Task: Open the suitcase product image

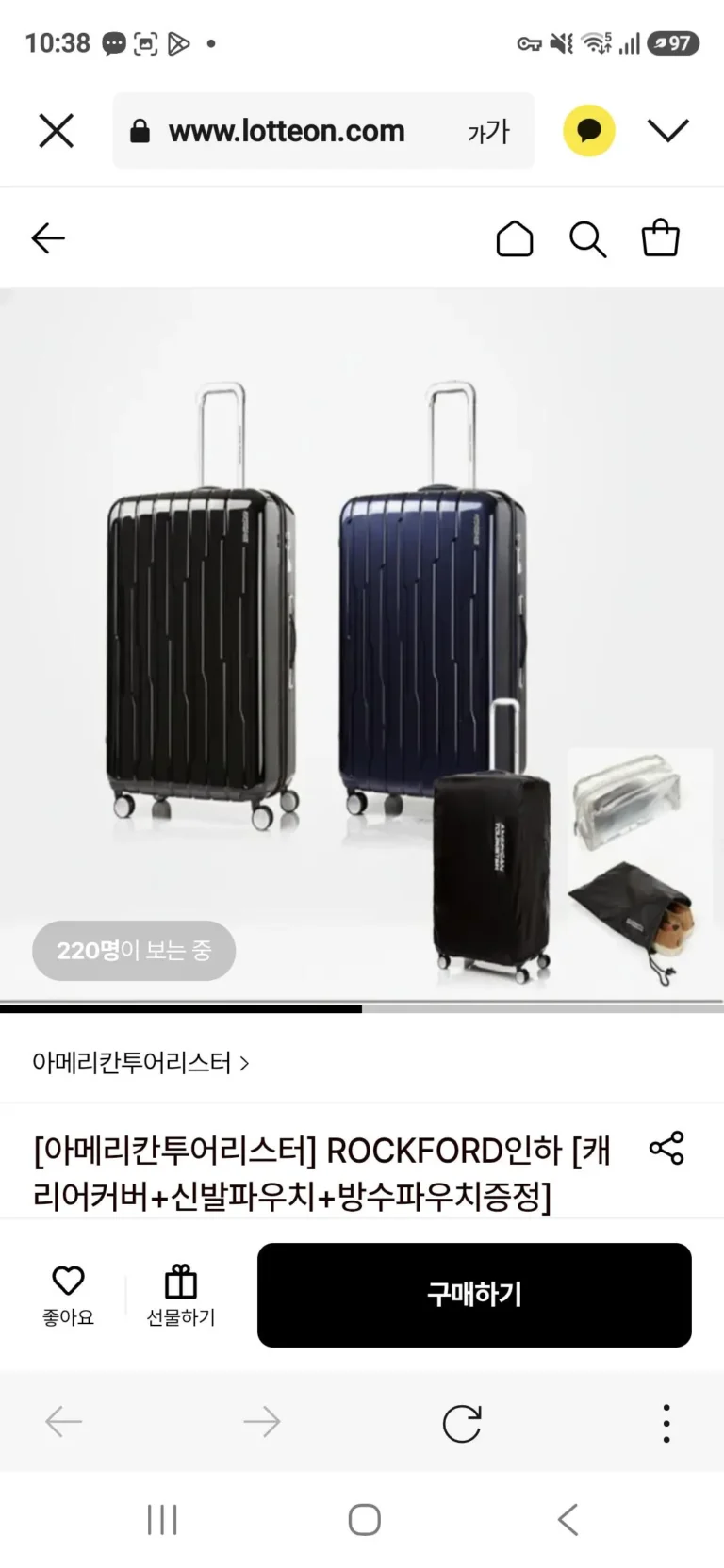Action: tap(362, 641)
